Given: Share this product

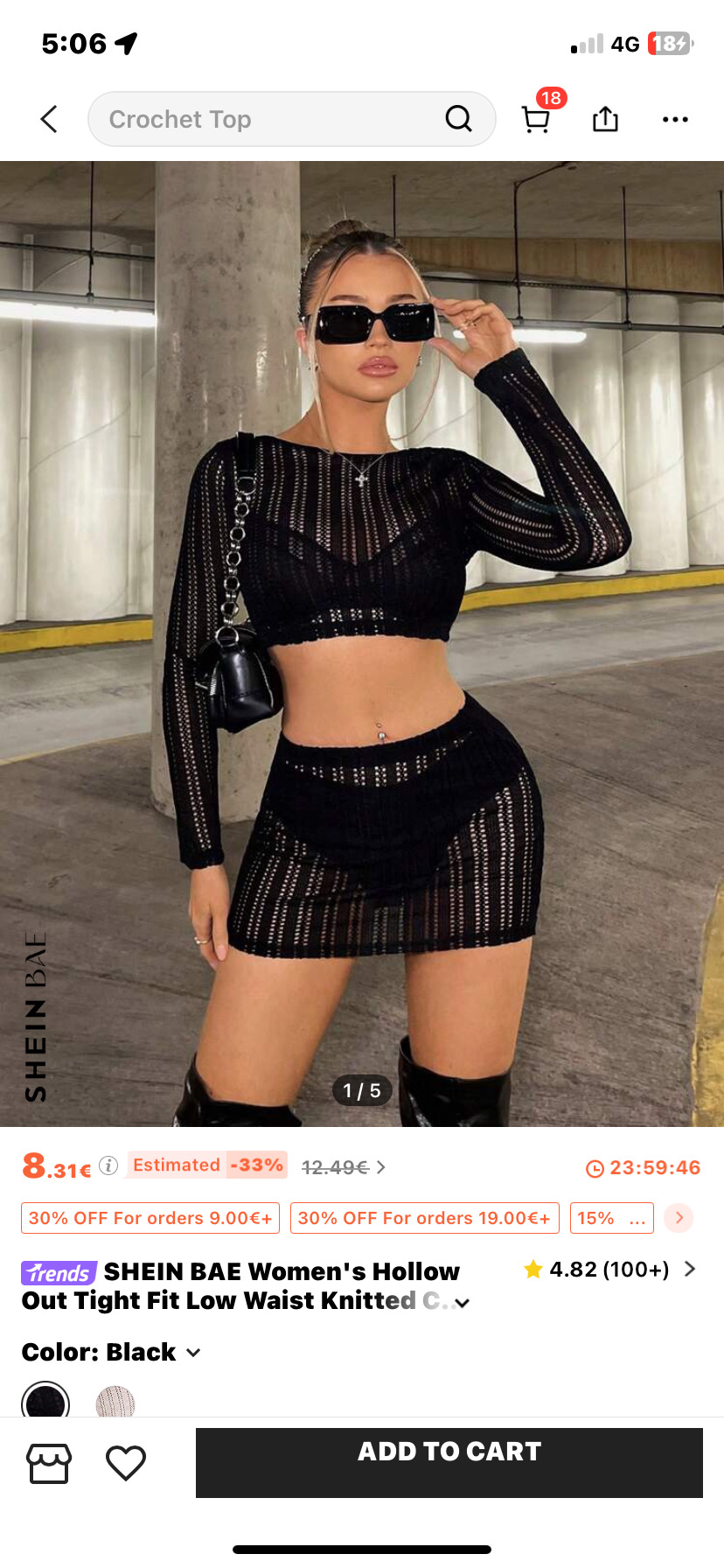Looking at the screenshot, I should pos(605,119).
